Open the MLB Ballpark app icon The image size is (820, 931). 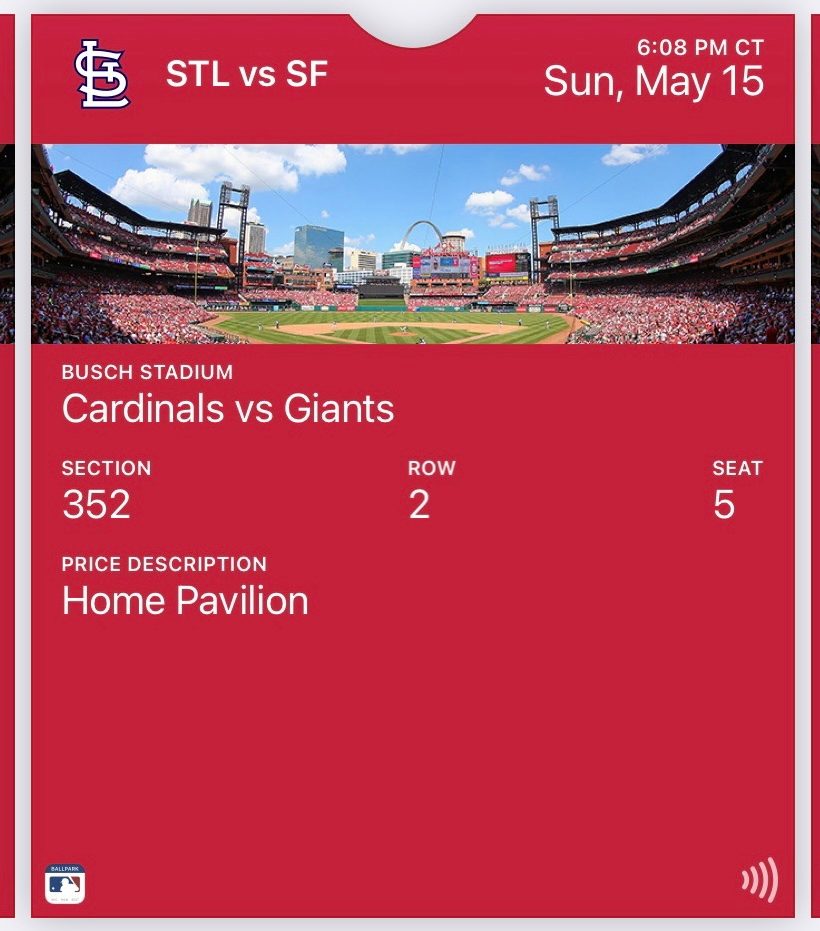(66, 883)
